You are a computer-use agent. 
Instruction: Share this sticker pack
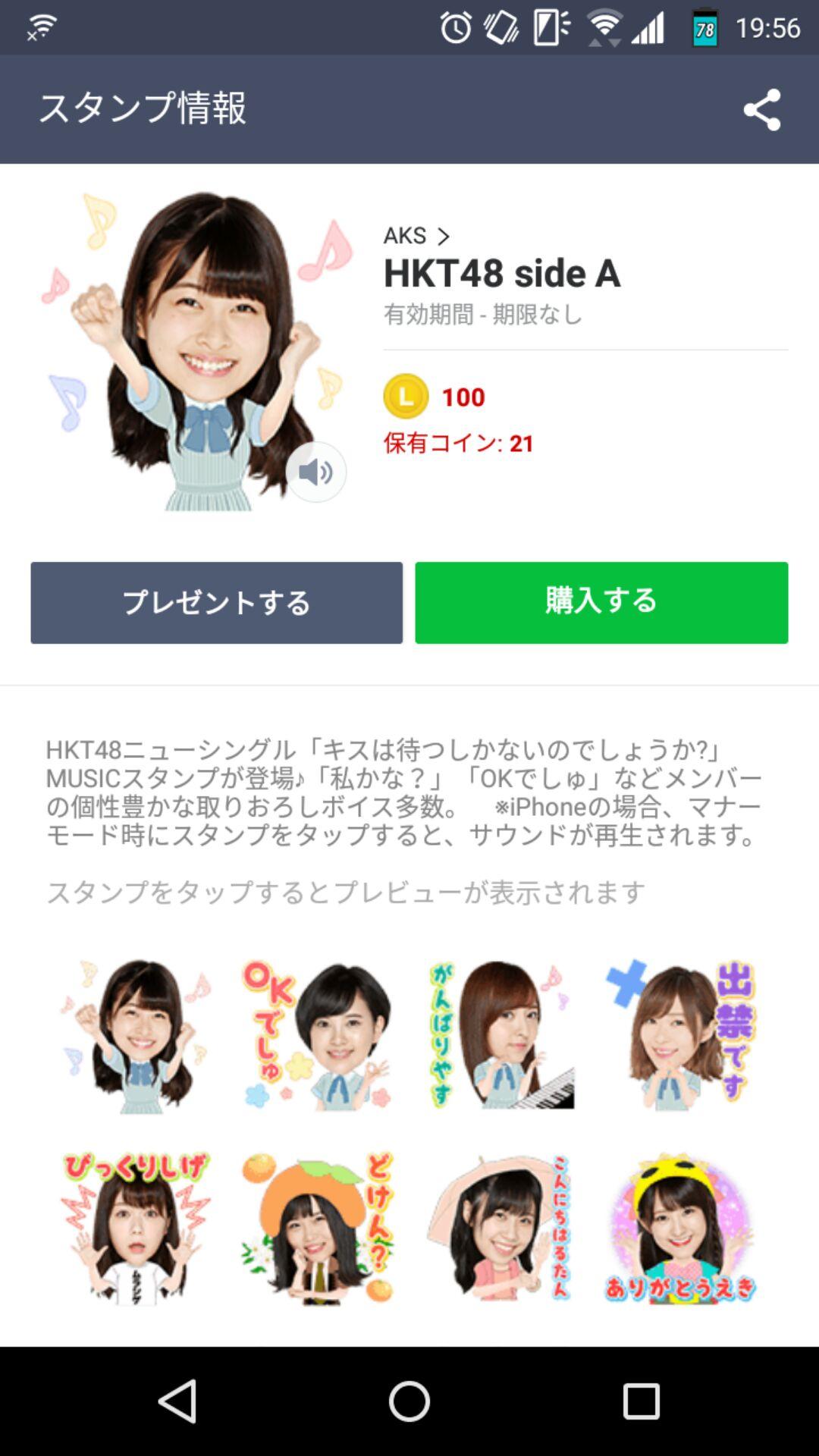point(762,110)
